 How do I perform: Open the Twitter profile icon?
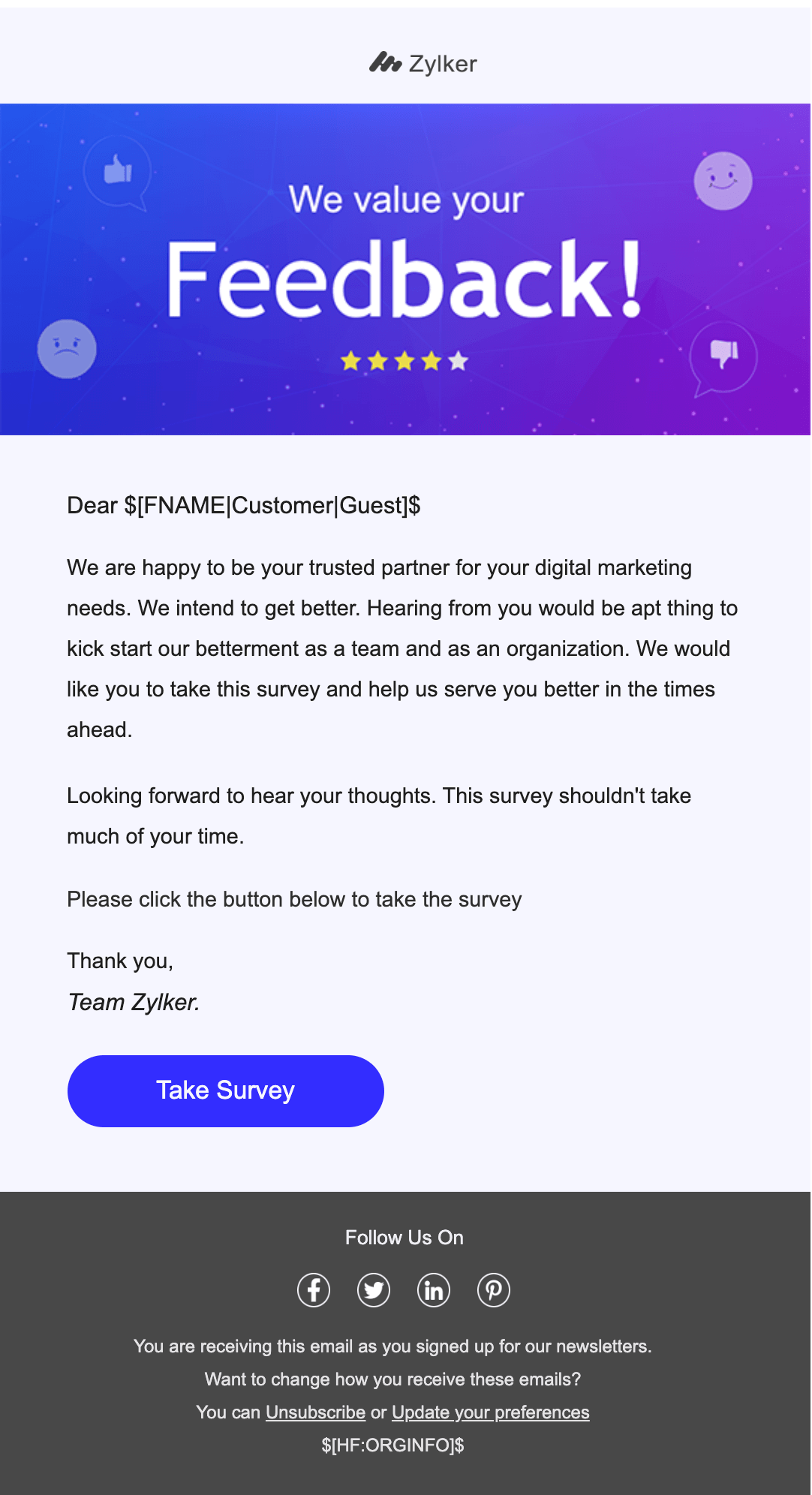[374, 1290]
